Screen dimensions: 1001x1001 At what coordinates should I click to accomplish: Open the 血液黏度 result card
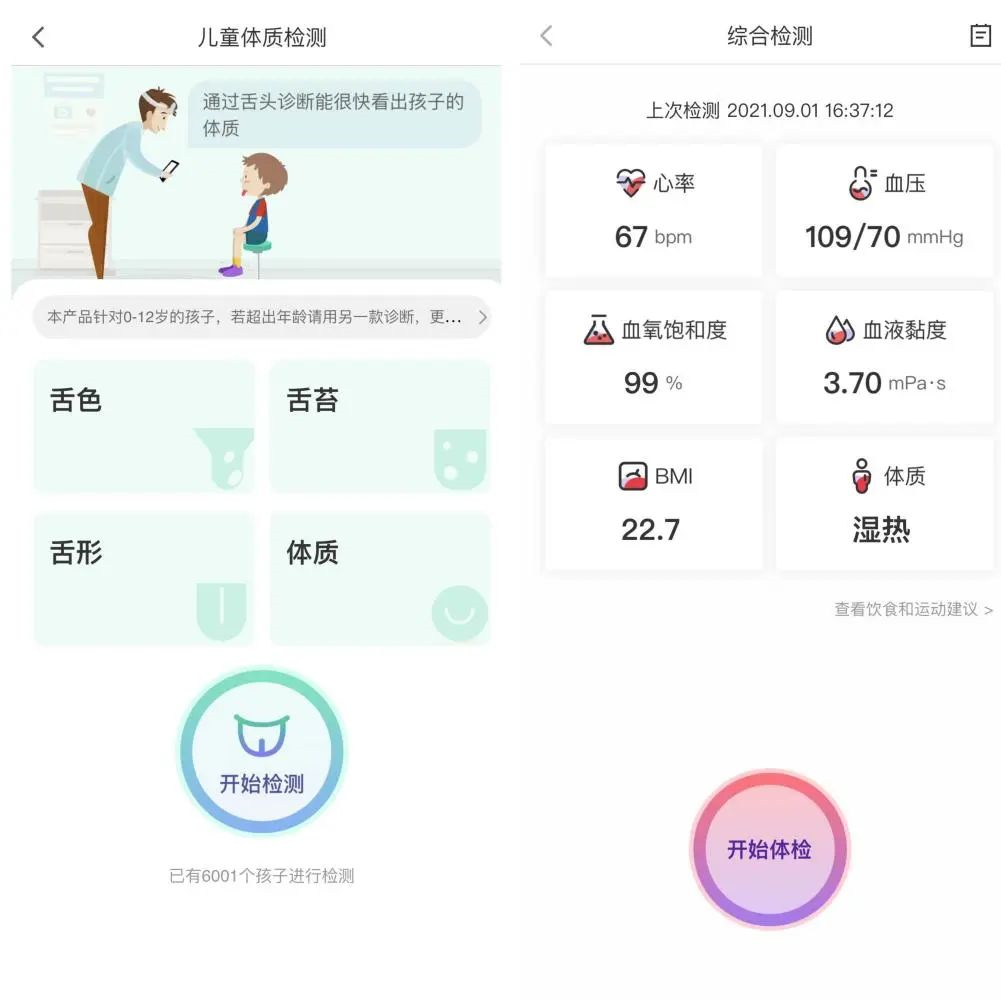pos(885,357)
